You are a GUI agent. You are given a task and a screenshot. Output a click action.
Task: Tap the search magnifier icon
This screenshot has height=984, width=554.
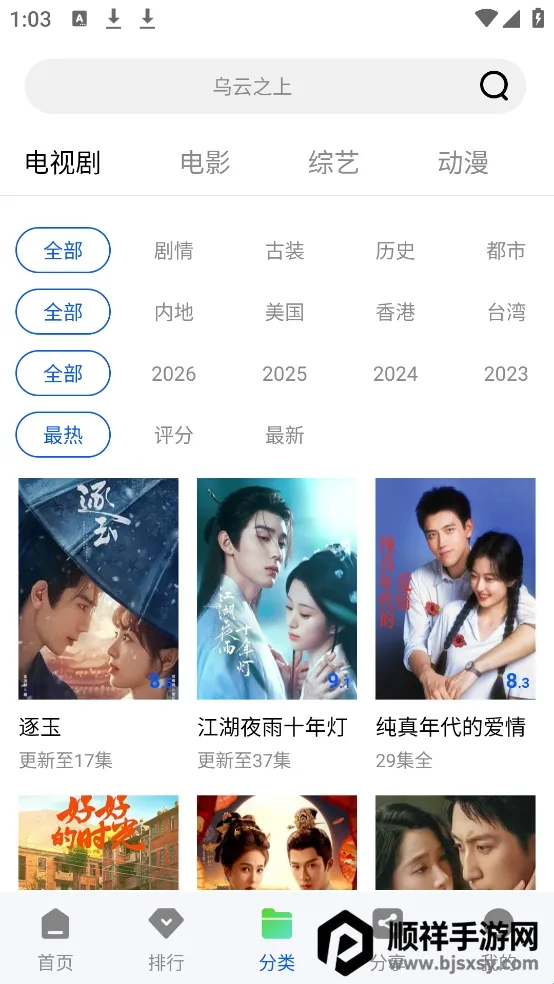click(x=494, y=86)
